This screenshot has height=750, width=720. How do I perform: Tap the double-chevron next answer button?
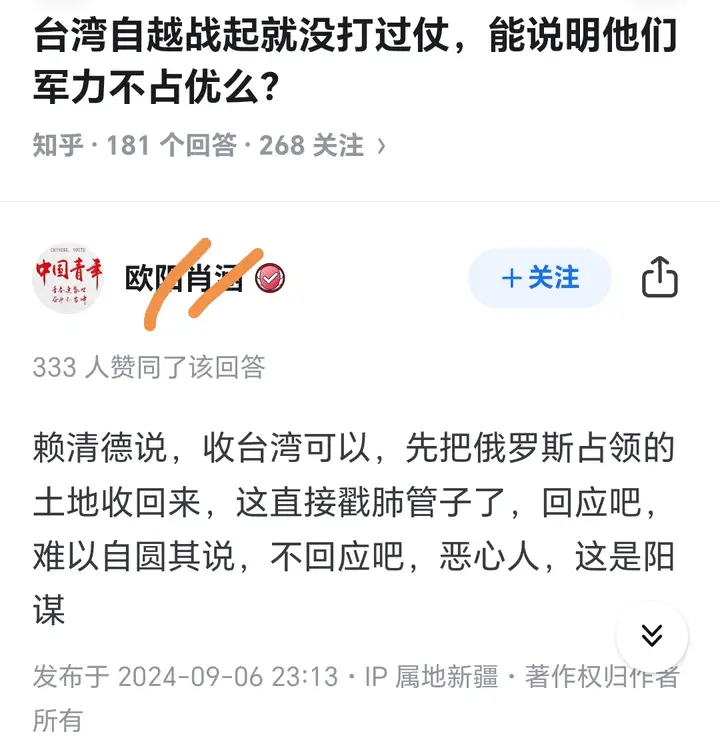652,636
